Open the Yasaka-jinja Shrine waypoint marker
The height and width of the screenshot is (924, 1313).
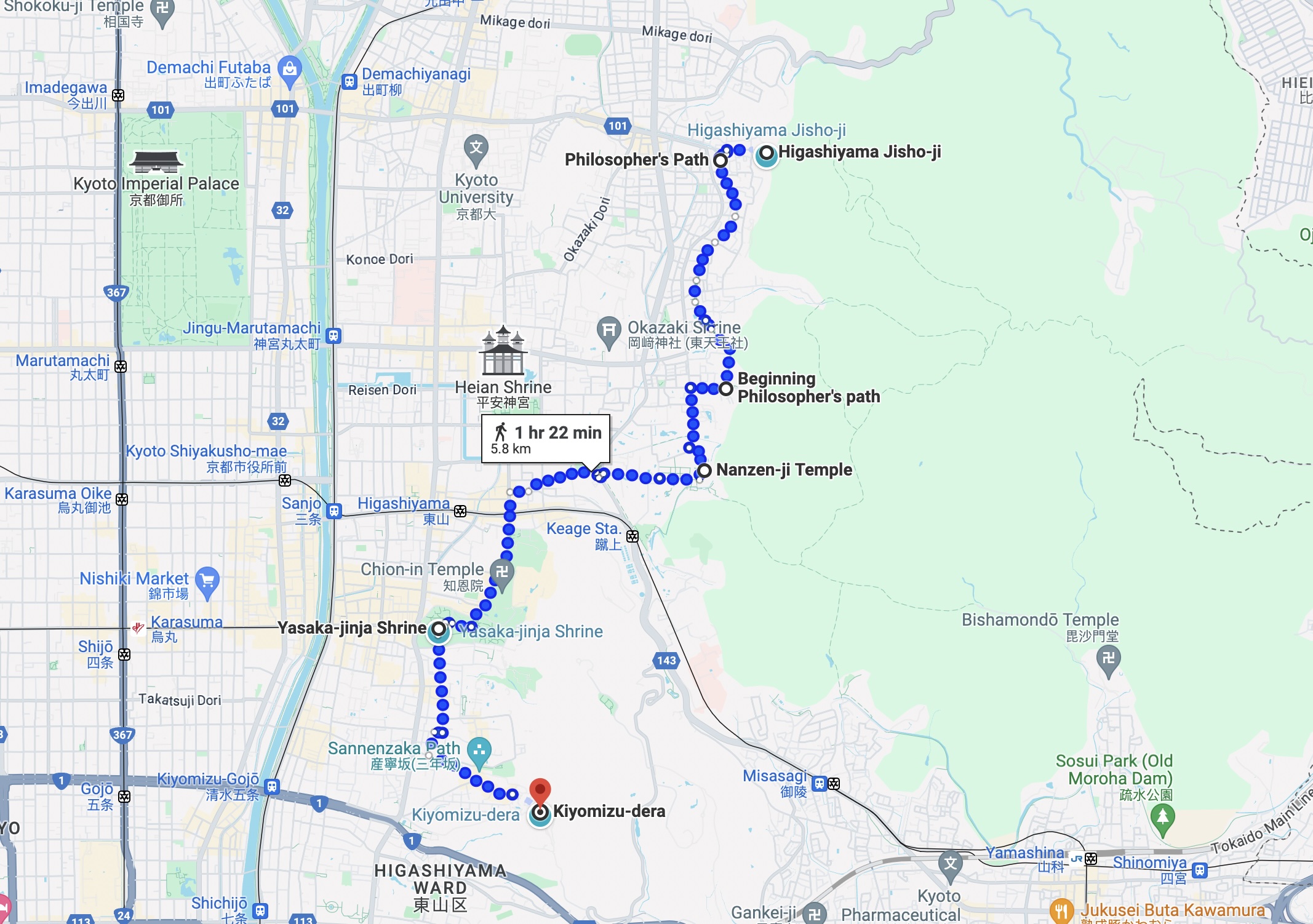pyautogui.click(x=439, y=629)
